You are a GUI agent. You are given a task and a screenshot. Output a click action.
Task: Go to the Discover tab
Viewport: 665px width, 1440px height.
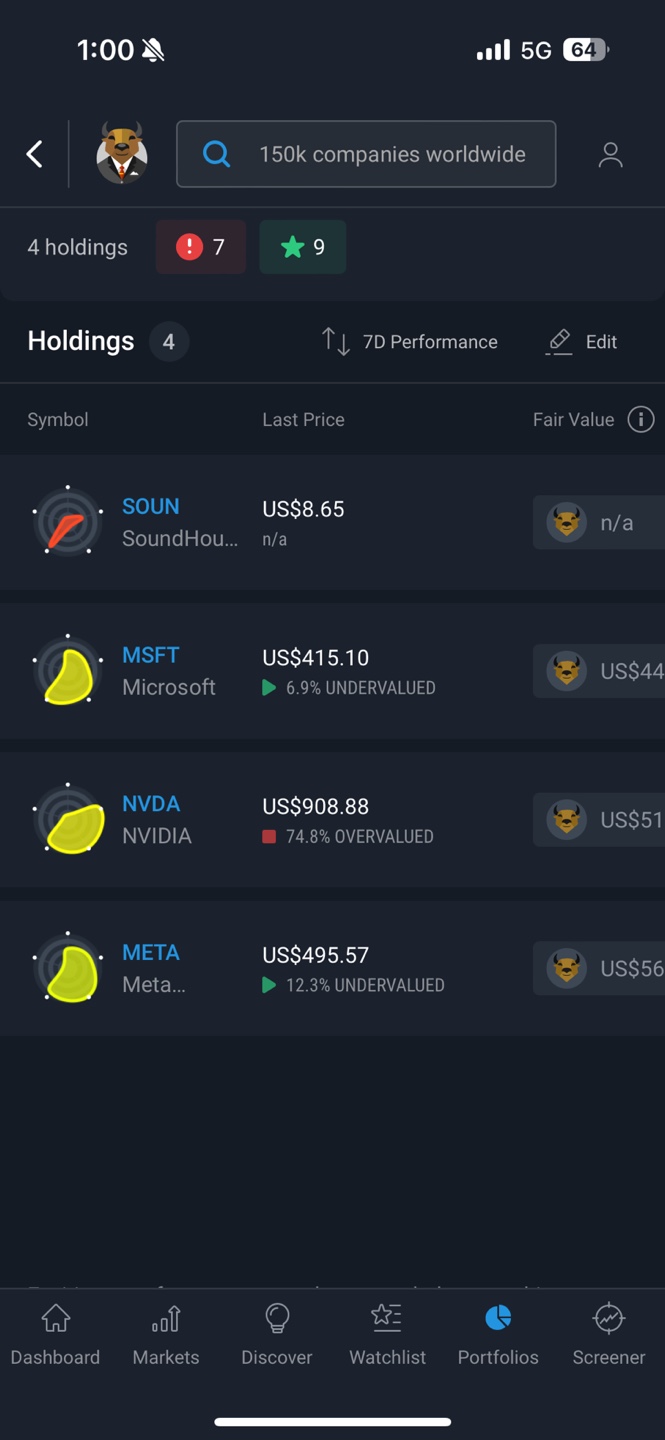point(277,1335)
